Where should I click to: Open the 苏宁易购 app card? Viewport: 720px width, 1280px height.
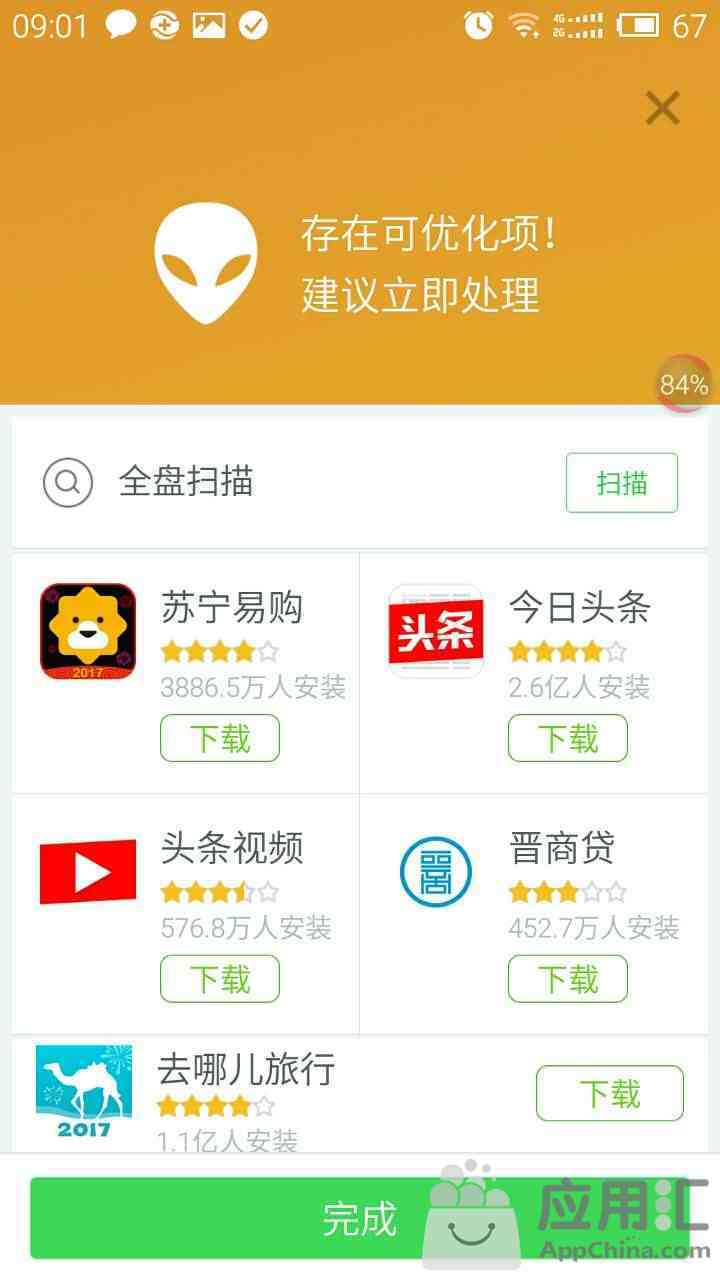tap(88, 632)
